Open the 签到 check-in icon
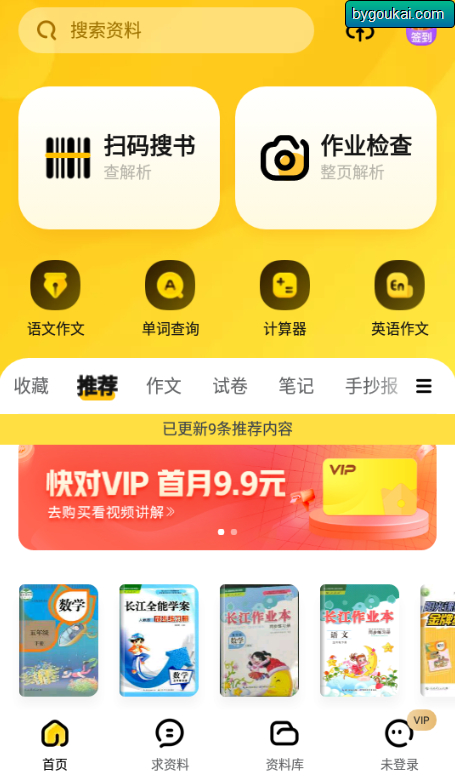The width and height of the screenshot is (455, 783). [x=421, y=35]
